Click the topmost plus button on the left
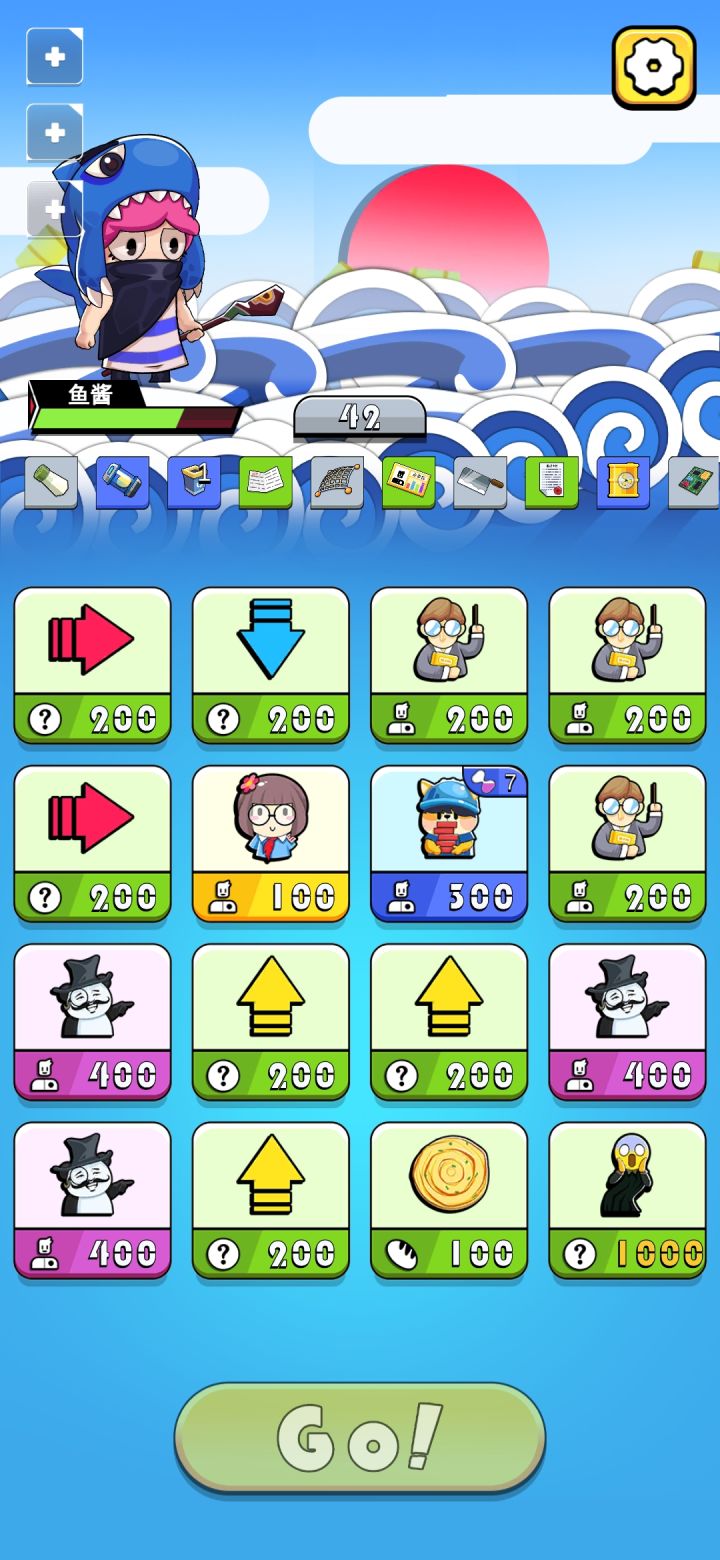The height and width of the screenshot is (1560, 720). pos(53,56)
